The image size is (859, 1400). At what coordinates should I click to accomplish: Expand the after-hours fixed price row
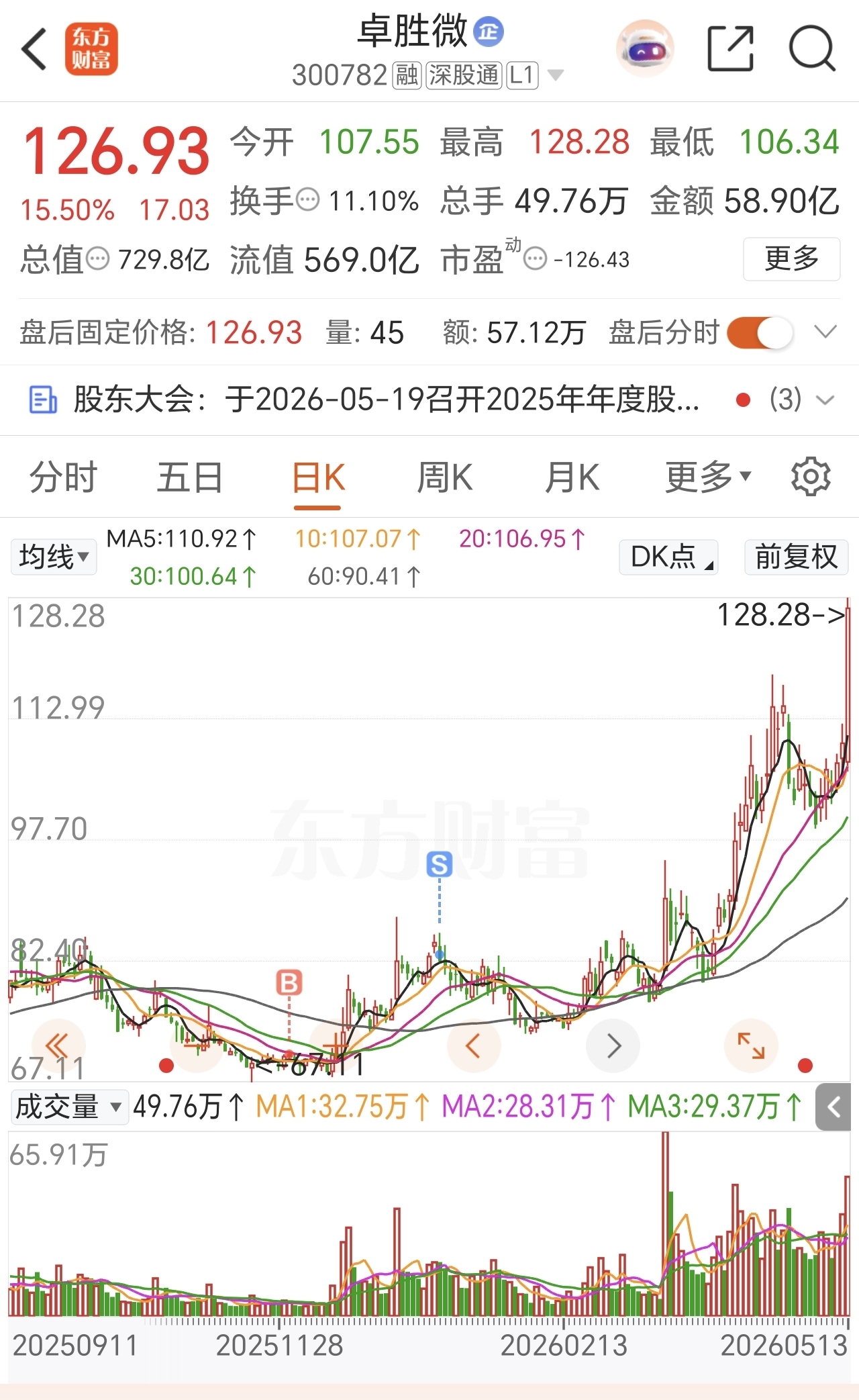825,332
